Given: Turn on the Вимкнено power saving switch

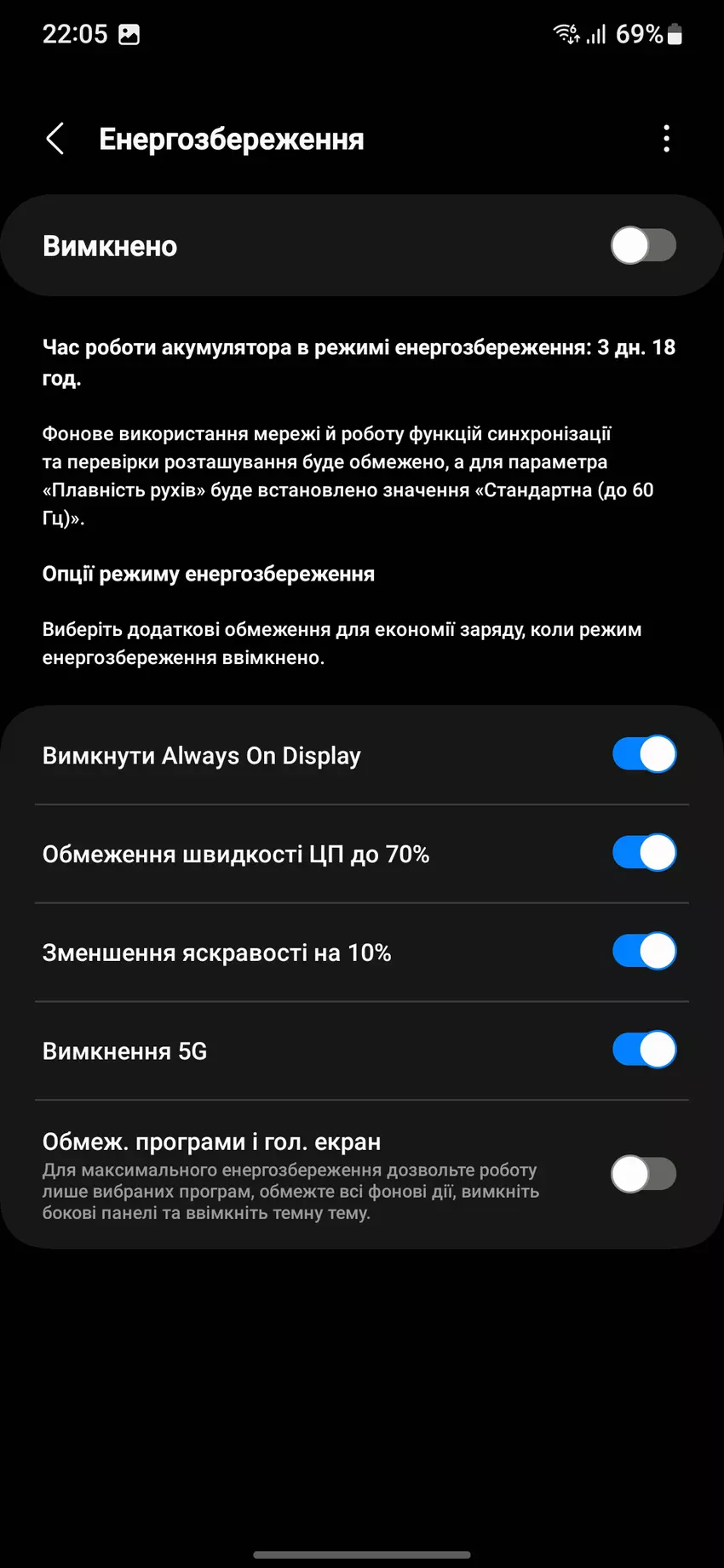Looking at the screenshot, I should point(643,246).
